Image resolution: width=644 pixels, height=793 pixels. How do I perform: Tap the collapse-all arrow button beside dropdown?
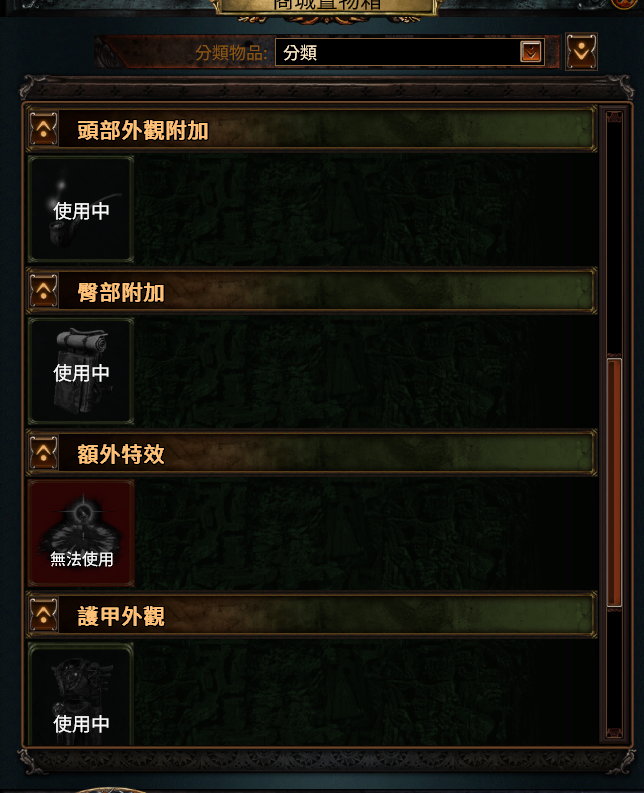[581, 52]
